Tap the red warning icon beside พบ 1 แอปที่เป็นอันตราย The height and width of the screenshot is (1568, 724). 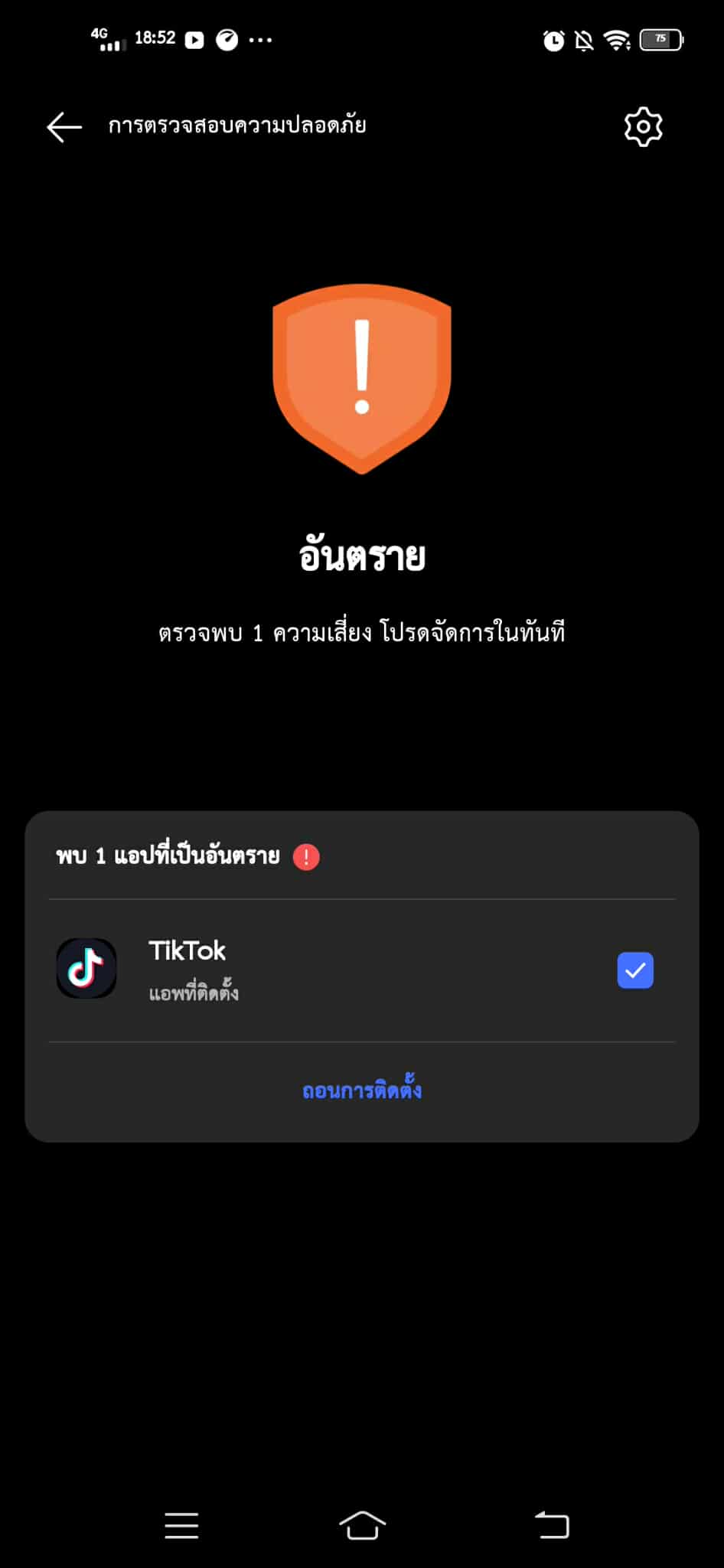tap(306, 856)
